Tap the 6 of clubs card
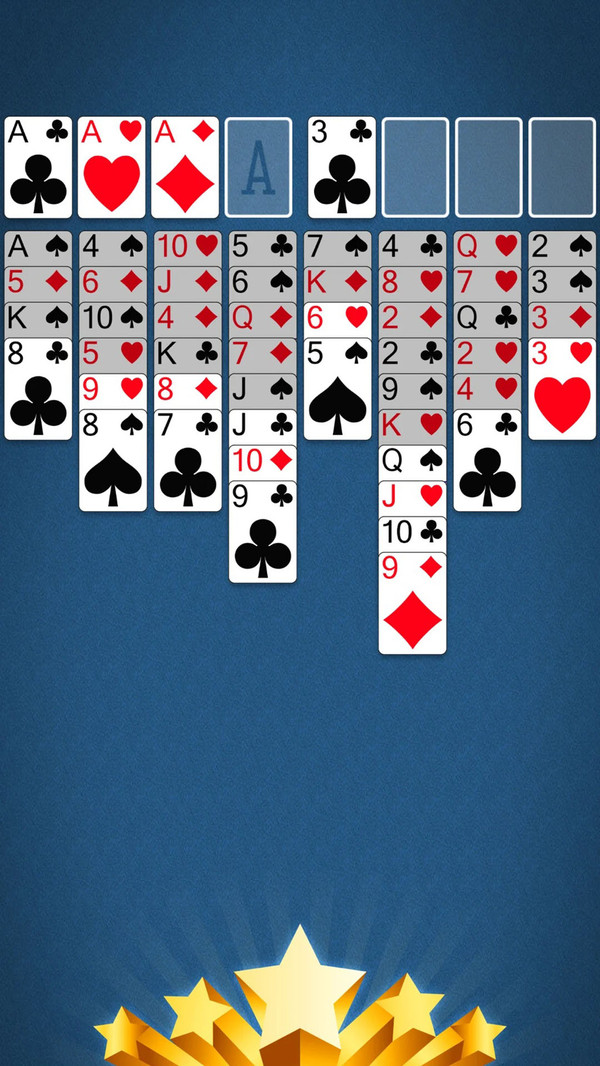 pyautogui.click(x=487, y=460)
